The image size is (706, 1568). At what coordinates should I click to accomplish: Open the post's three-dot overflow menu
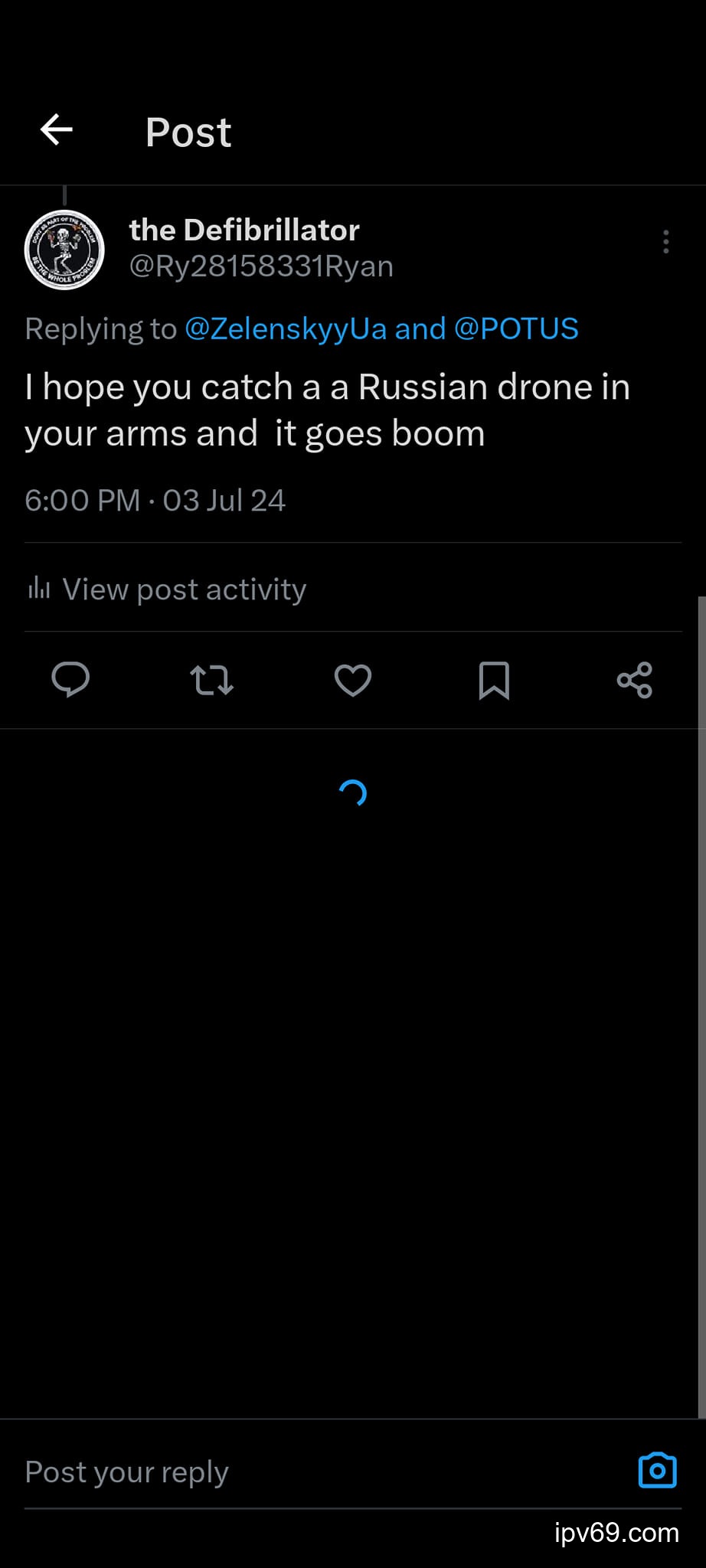click(x=665, y=242)
